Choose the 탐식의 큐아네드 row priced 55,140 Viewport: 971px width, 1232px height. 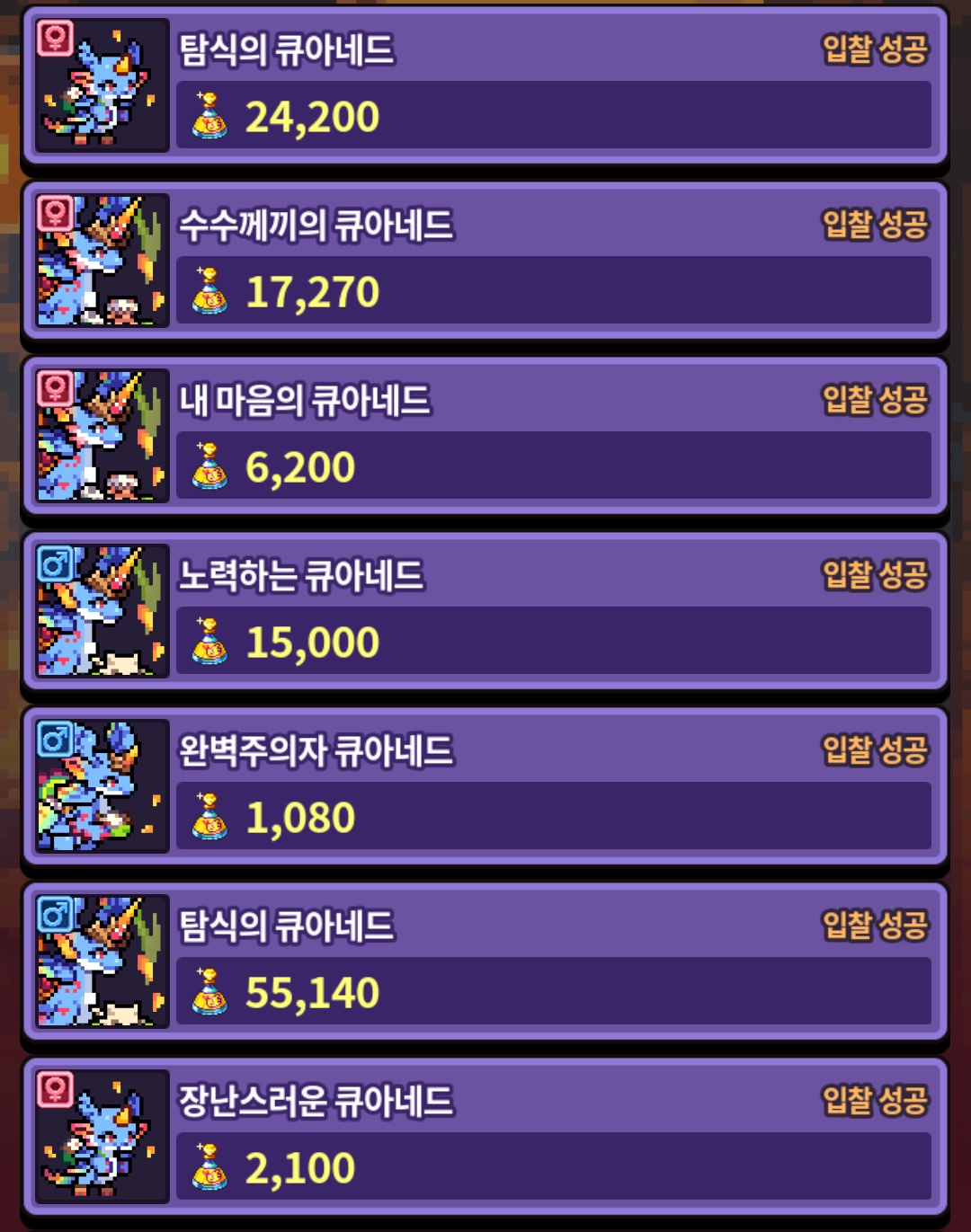point(485,962)
